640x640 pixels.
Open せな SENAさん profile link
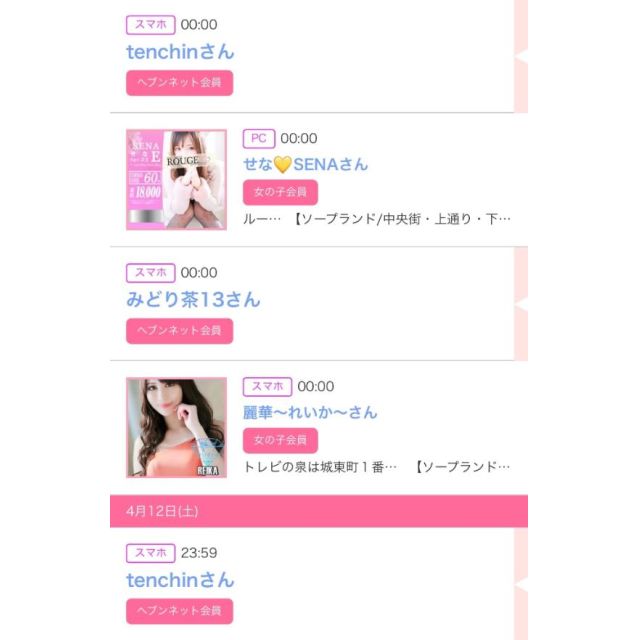coord(306,164)
